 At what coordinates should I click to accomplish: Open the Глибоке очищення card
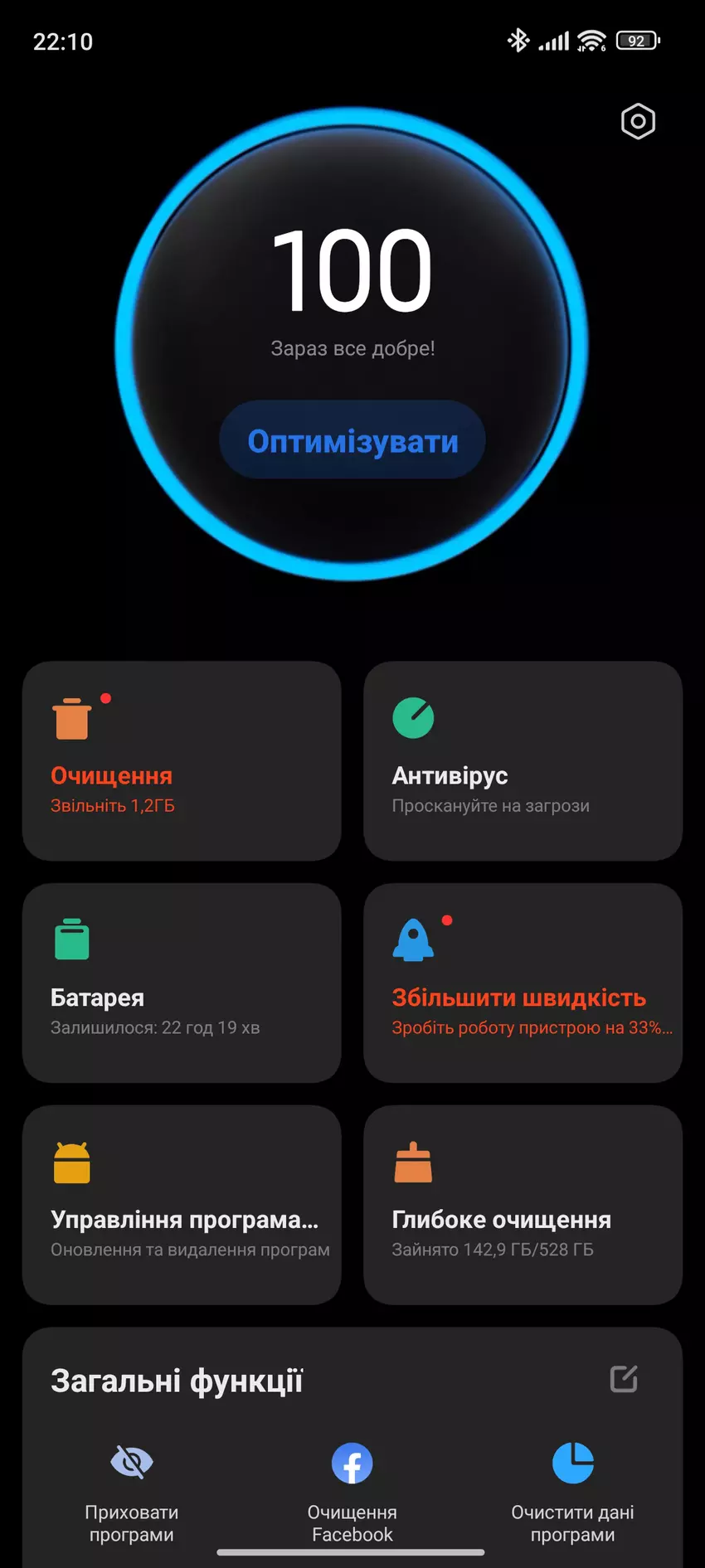point(523,1204)
